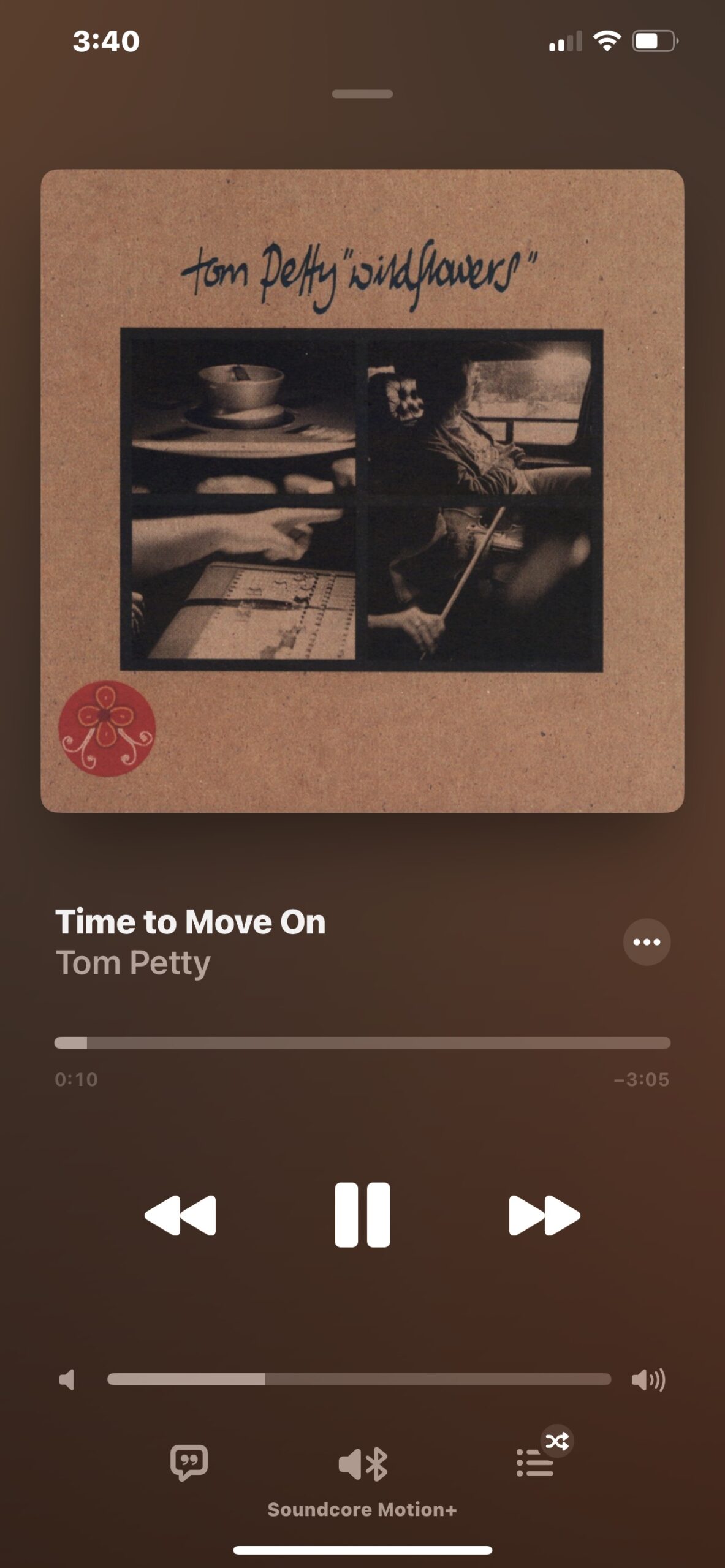
Task: Open the Up Next queue list
Action: 535,1463
